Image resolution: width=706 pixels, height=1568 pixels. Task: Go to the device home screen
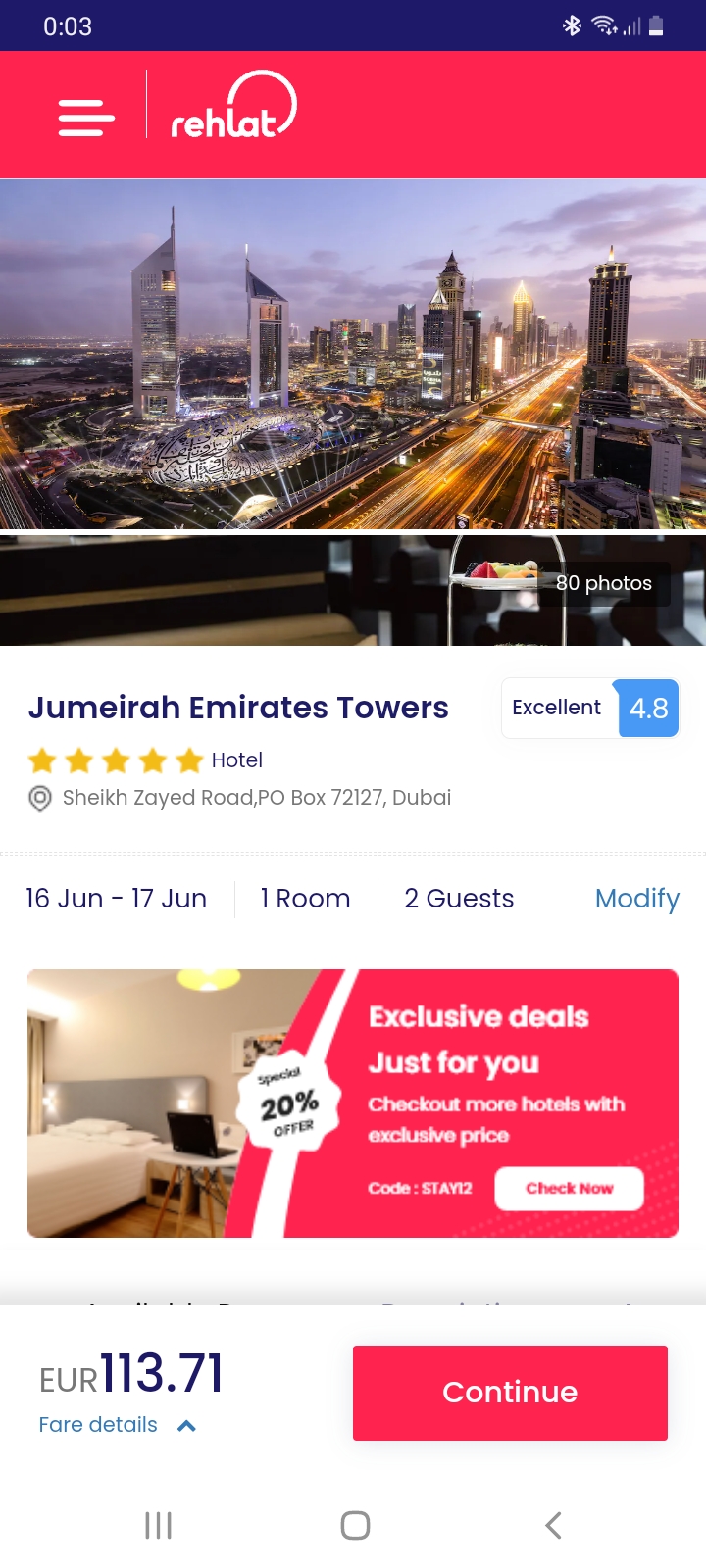(355, 1525)
